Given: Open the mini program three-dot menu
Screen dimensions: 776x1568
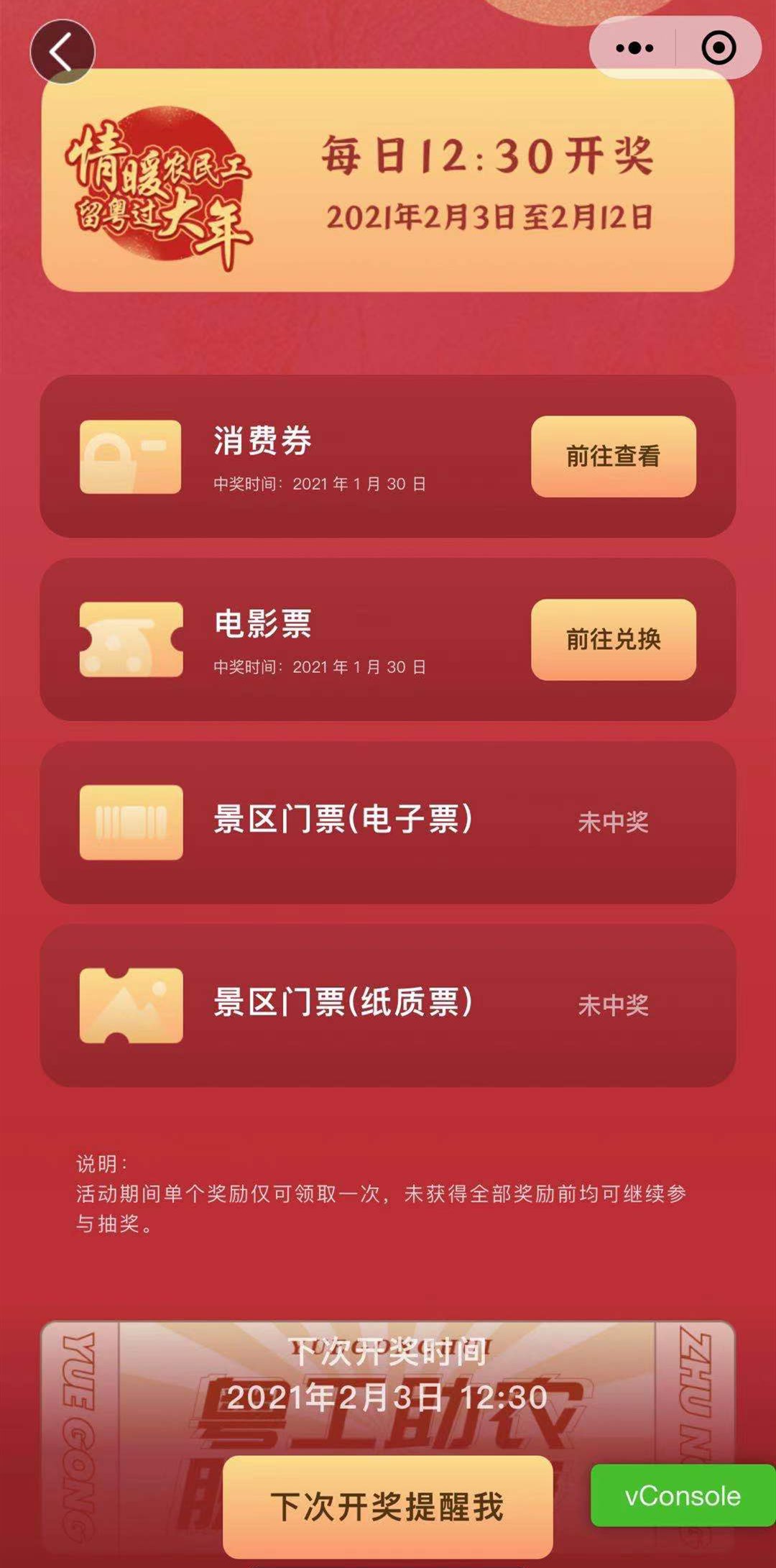Looking at the screenshot, I should [x=634, y=48].
